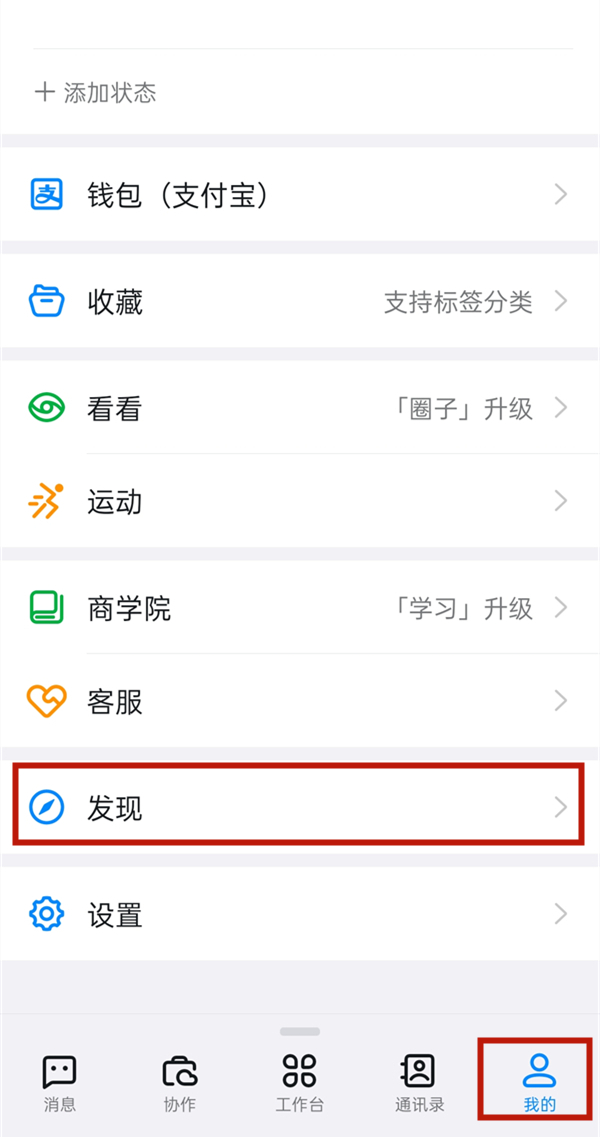Screen dimensions: 600x1137
Task: Open 客服 customer service
Action: (300, 701)
